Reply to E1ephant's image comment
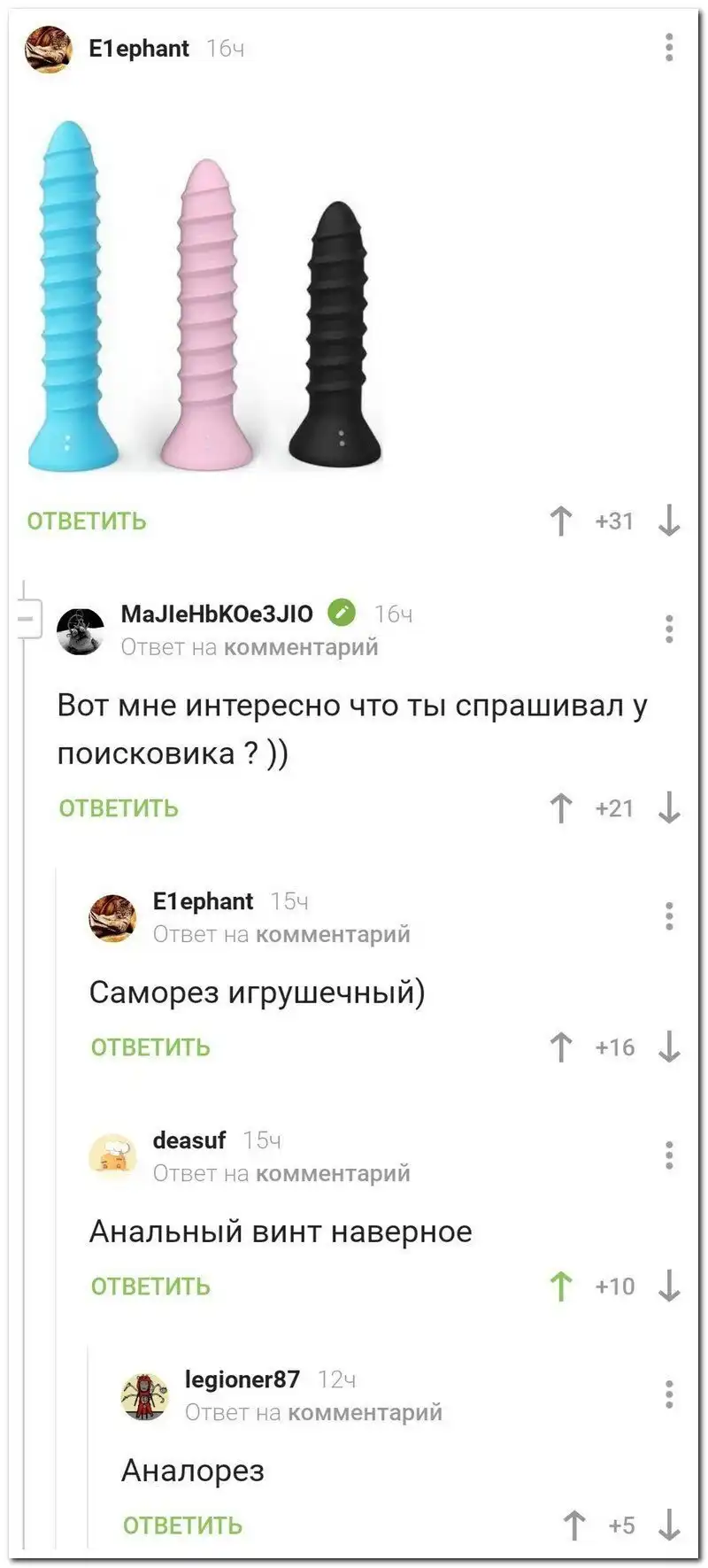This screenshot has height=1568, width=708. 87,521
